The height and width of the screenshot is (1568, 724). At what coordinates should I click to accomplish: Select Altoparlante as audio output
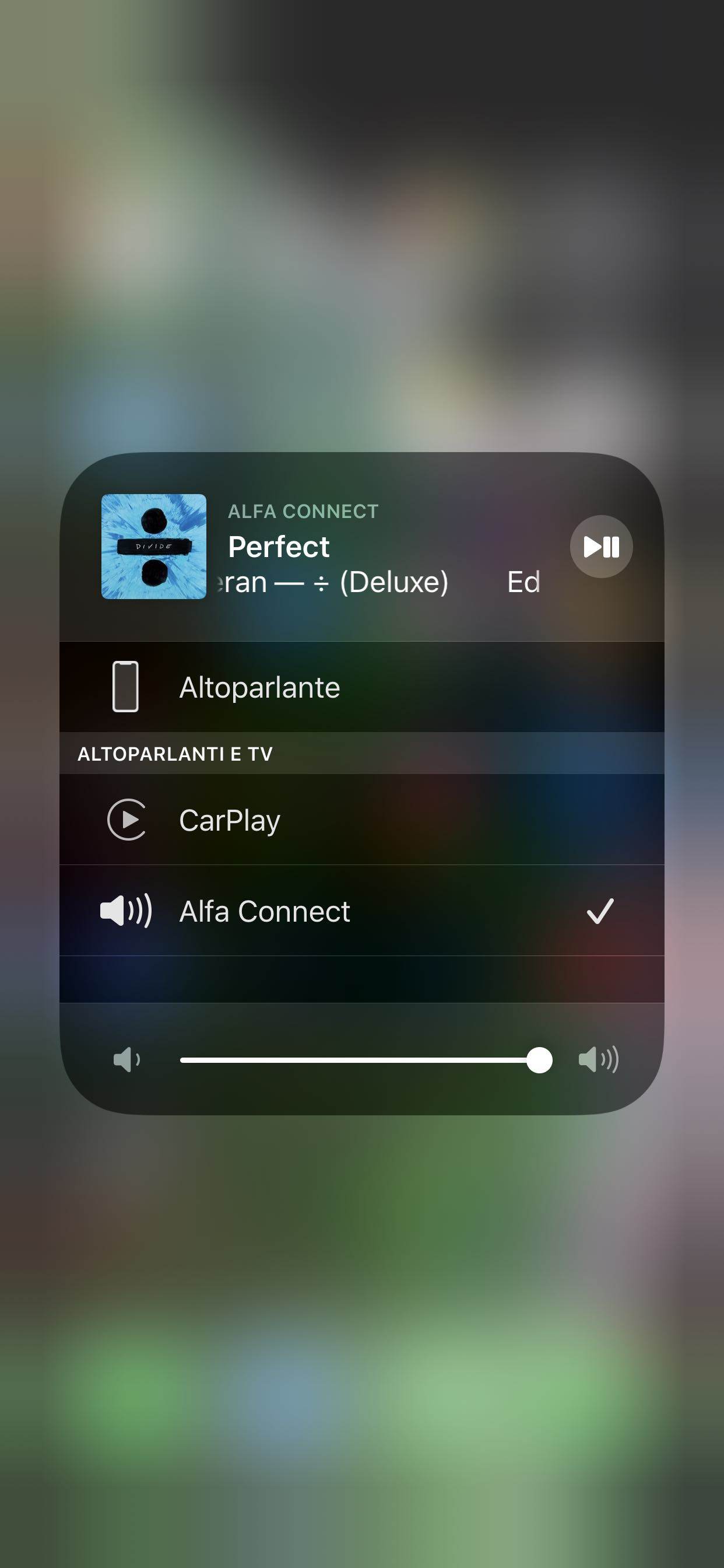coord(361,687)
